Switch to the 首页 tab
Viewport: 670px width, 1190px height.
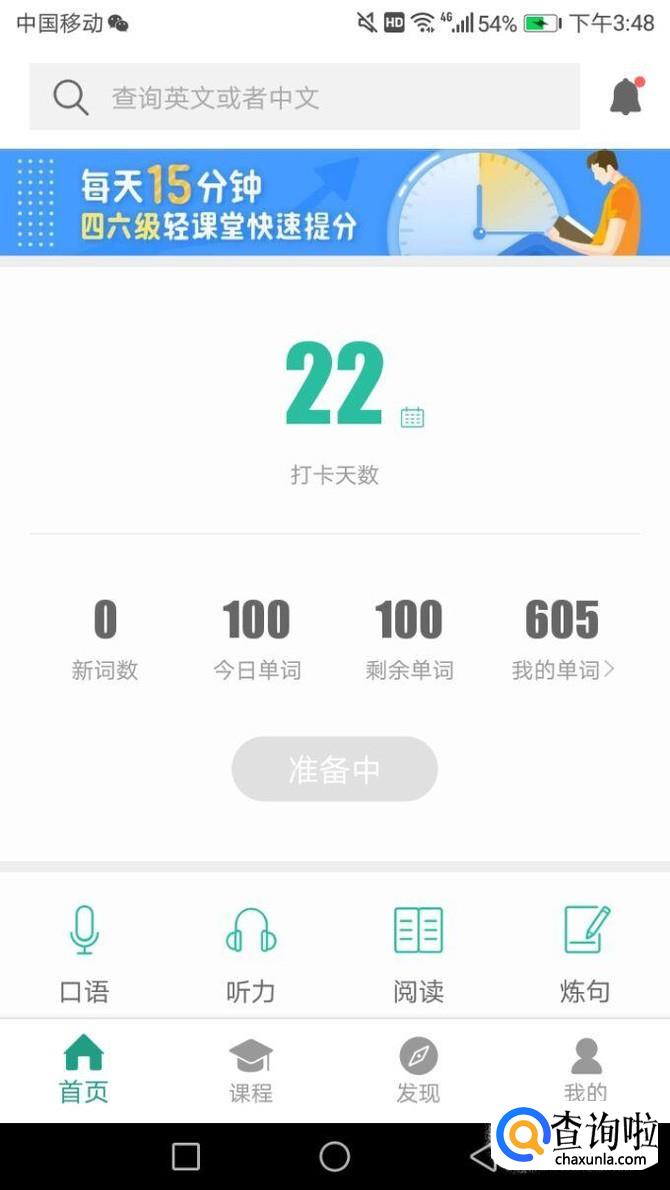click(x=84, y=1070)
